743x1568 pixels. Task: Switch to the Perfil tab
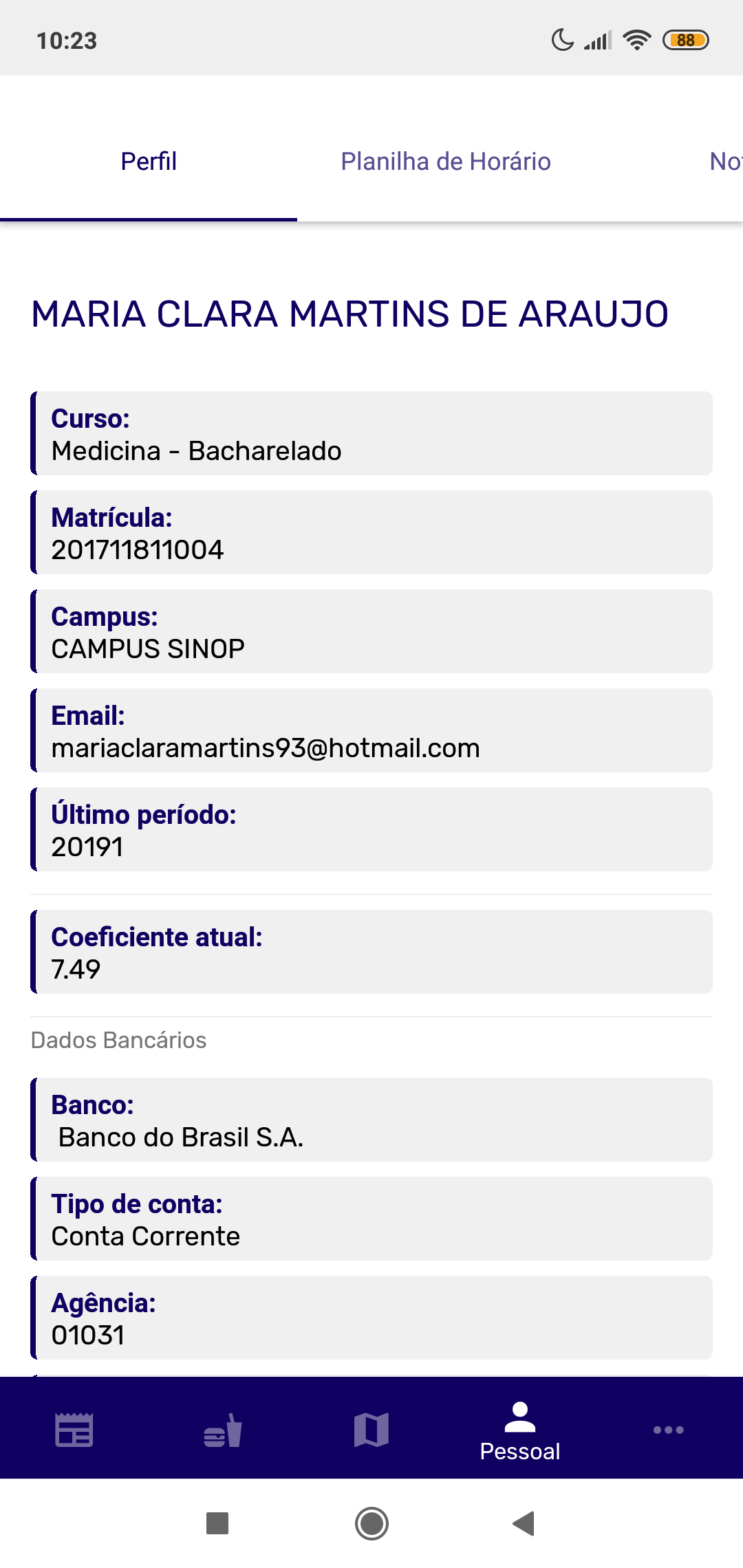click(149, 162)
